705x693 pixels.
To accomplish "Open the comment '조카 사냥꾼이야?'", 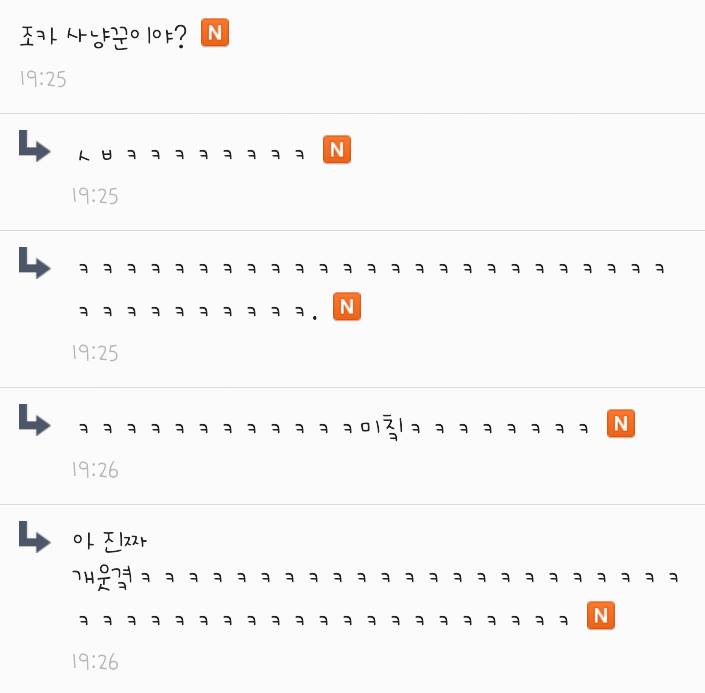I will click(x=106, y=37).
